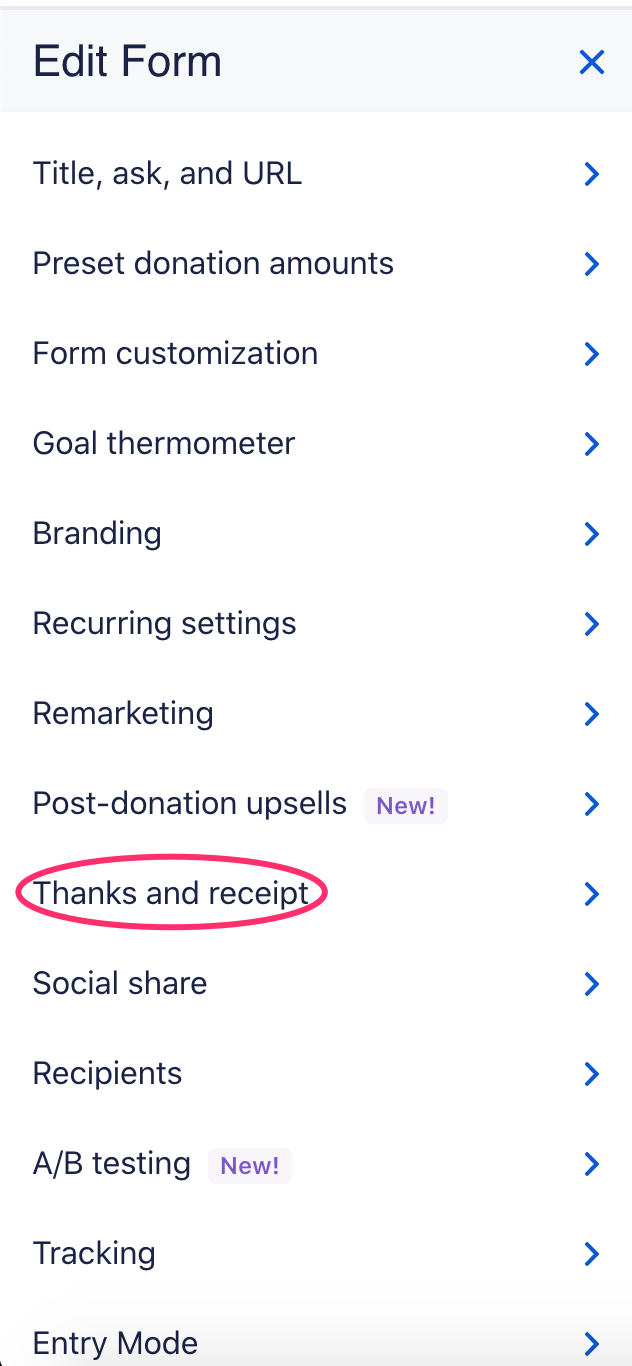
Task: Open Title, ask, and URL settings
Action: click(167, 174)
